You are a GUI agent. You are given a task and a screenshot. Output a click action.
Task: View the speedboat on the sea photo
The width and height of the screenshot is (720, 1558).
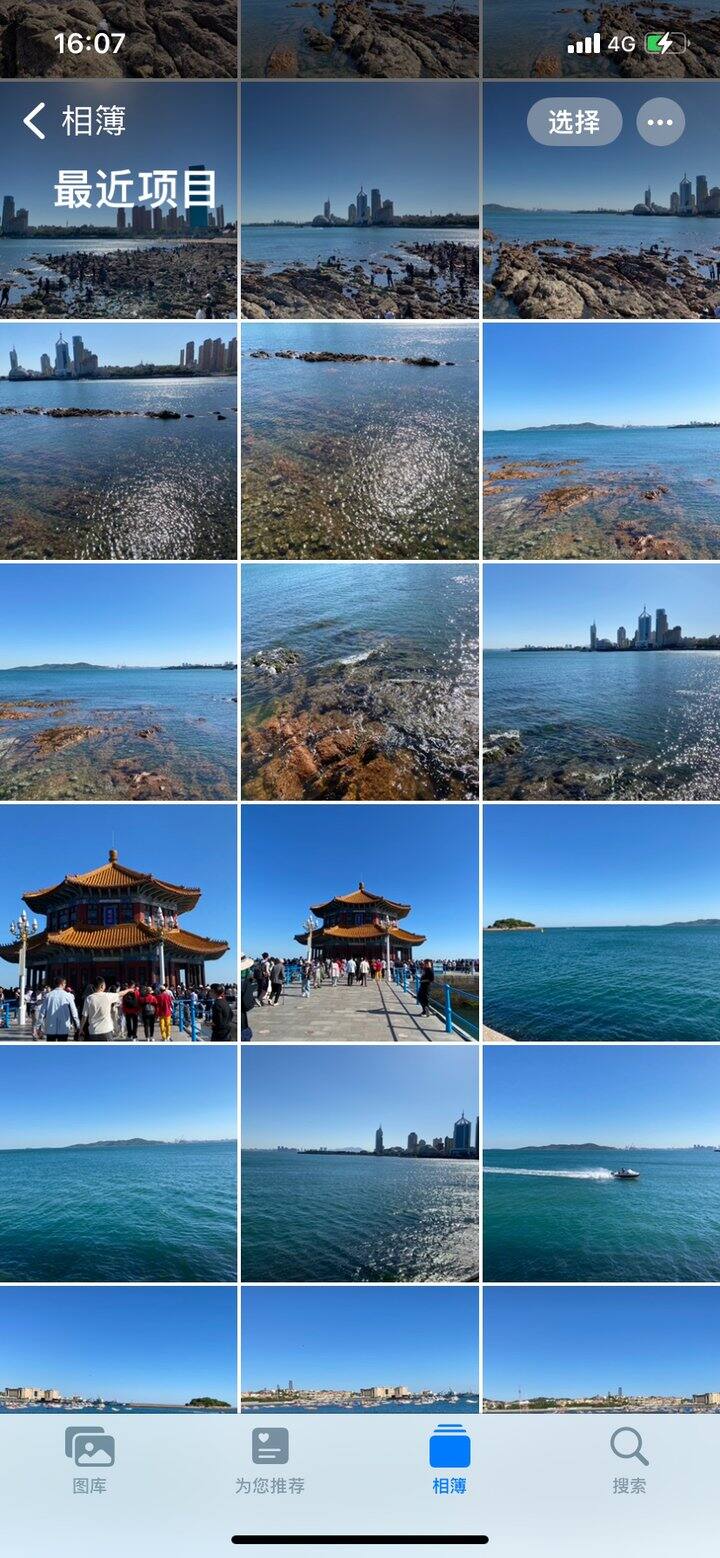pos(601,1164)
